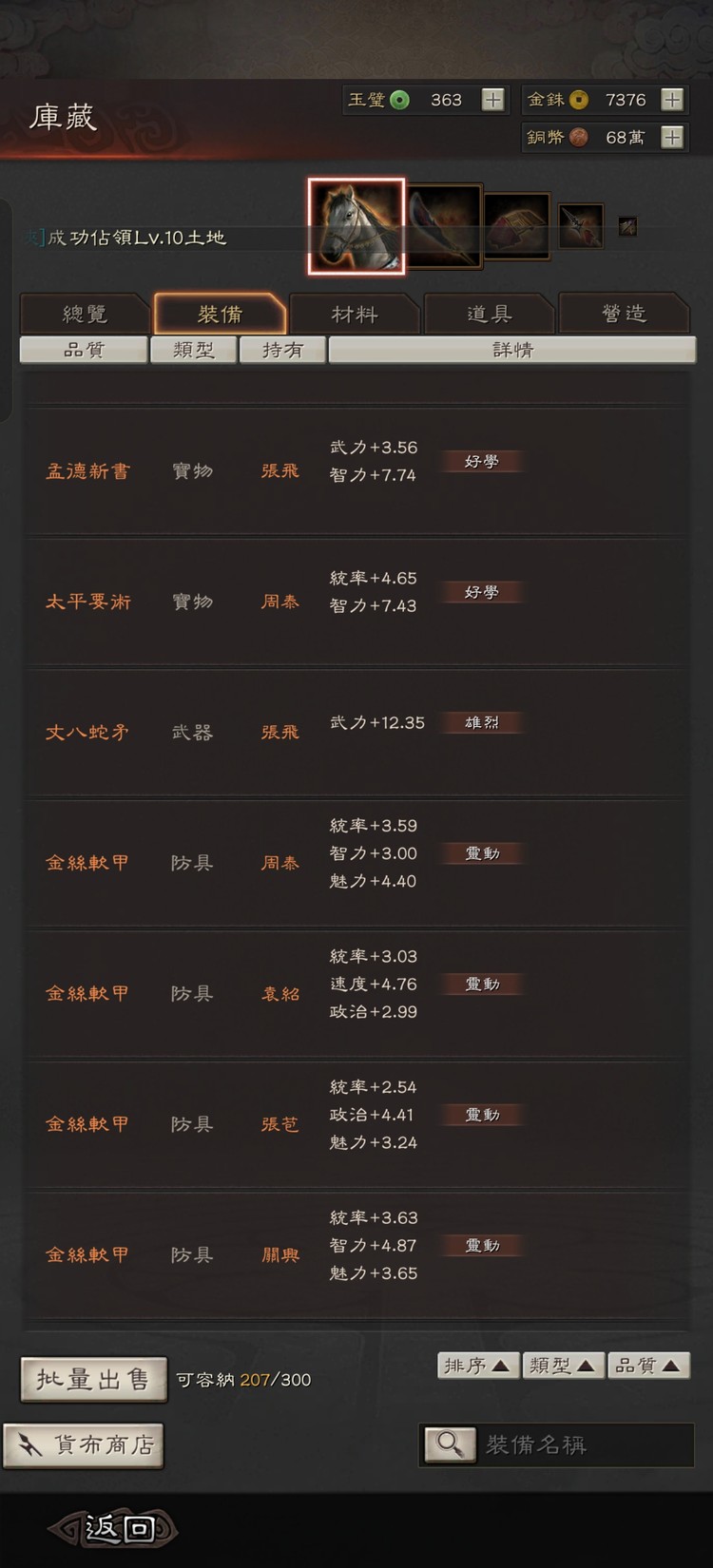Viewport: 713px width, 1568px height.
Task: Toggle the 品質 sort direction arrow
Action: (x=672, y=1365)
